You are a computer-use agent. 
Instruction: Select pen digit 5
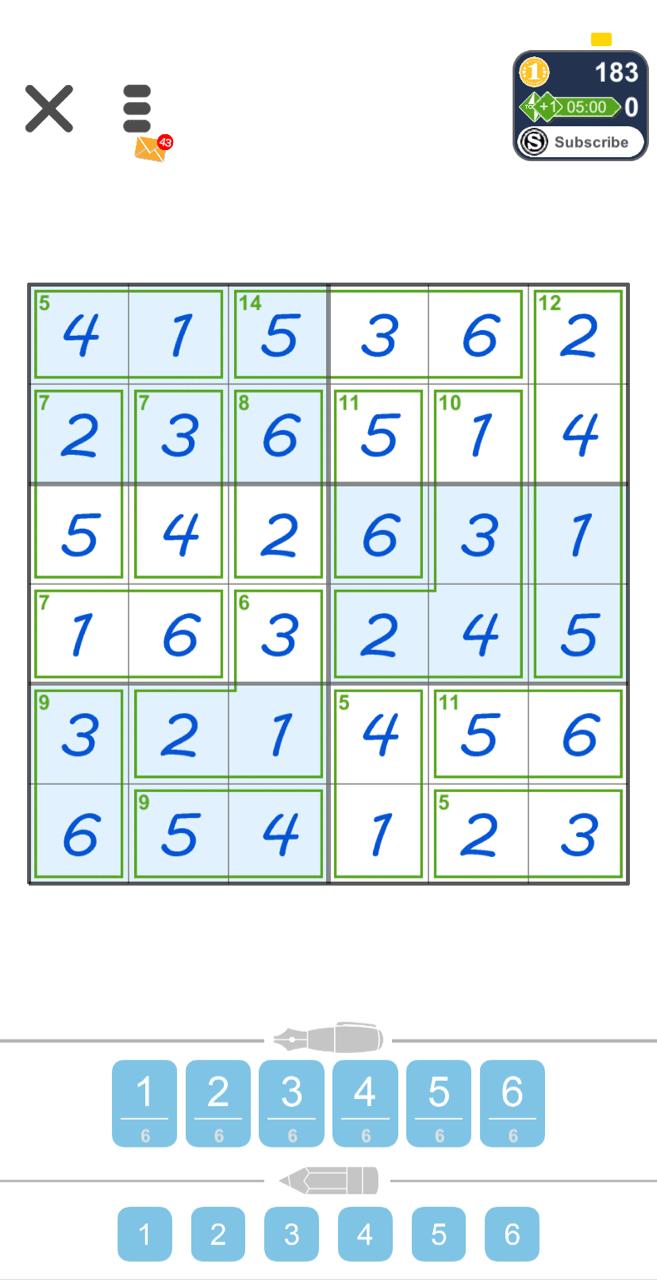coord(439,1103)
